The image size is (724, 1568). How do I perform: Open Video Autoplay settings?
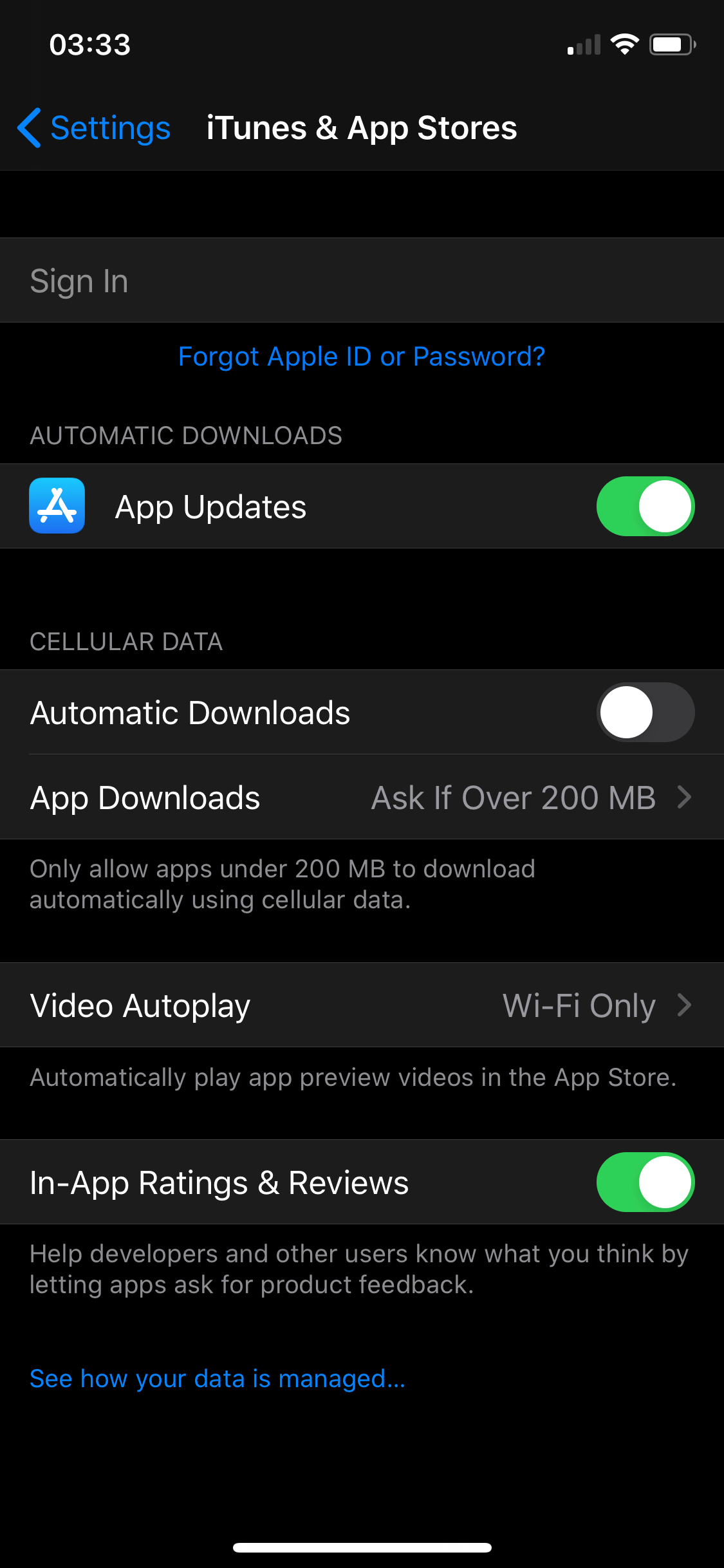[x=362, y=1005]
